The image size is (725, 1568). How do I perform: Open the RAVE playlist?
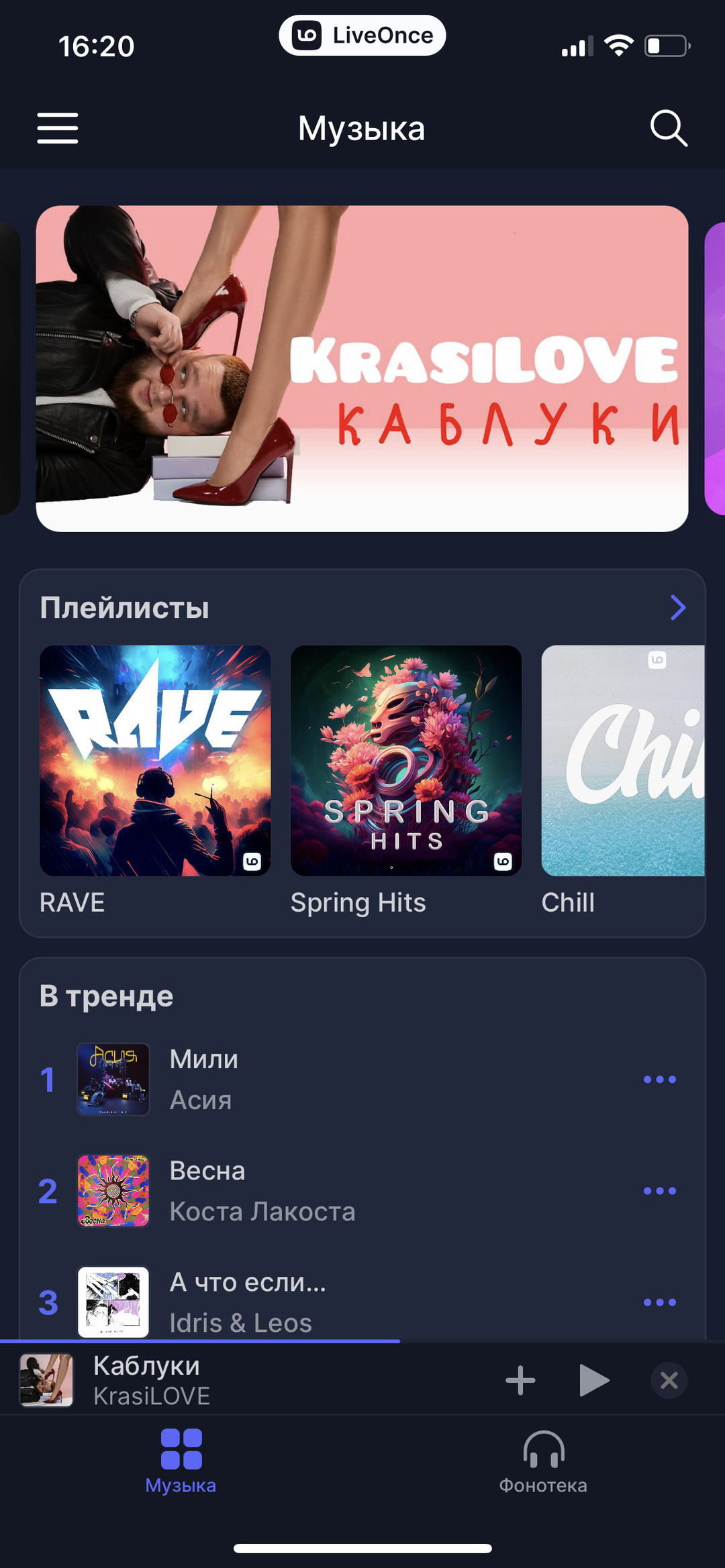click(x=155, y=761)
